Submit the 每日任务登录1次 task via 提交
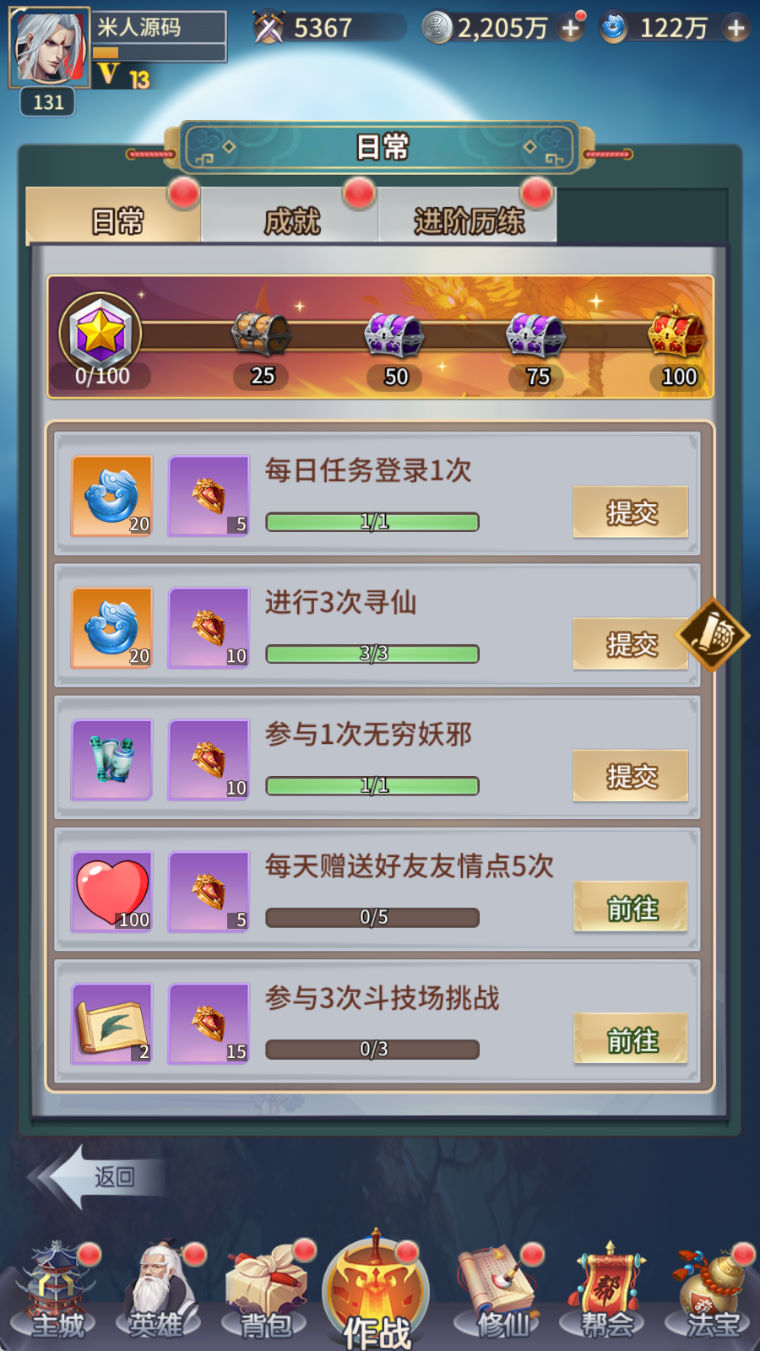The height and width of the screenshot is (1351, 760). pyautogui.click(x=630, y=512)
